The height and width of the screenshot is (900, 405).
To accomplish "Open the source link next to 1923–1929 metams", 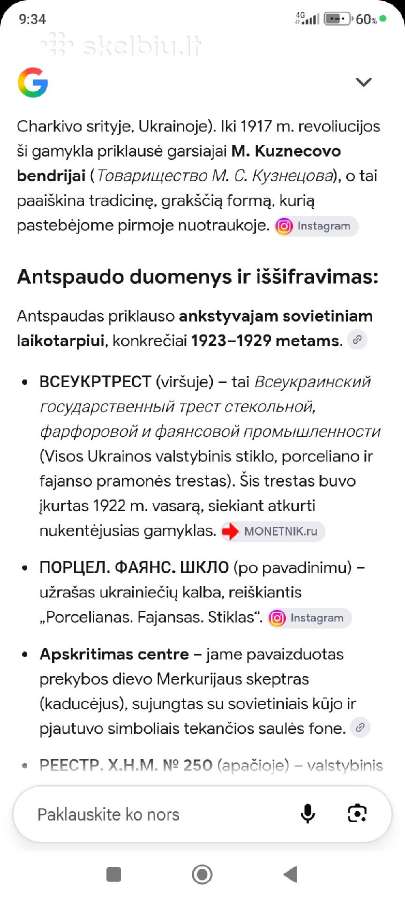I will pos(357,340).
